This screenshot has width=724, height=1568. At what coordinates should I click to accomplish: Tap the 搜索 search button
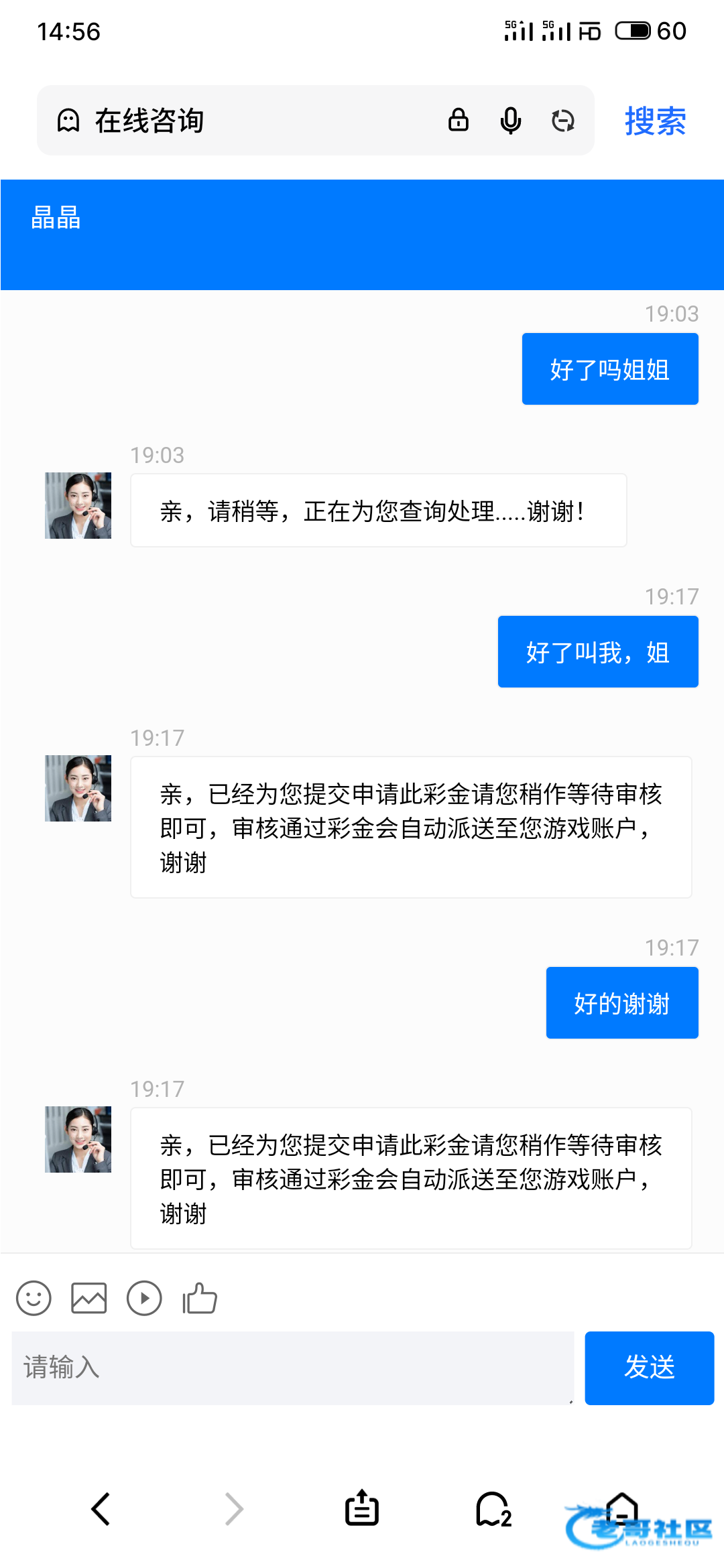click(655, 121)
